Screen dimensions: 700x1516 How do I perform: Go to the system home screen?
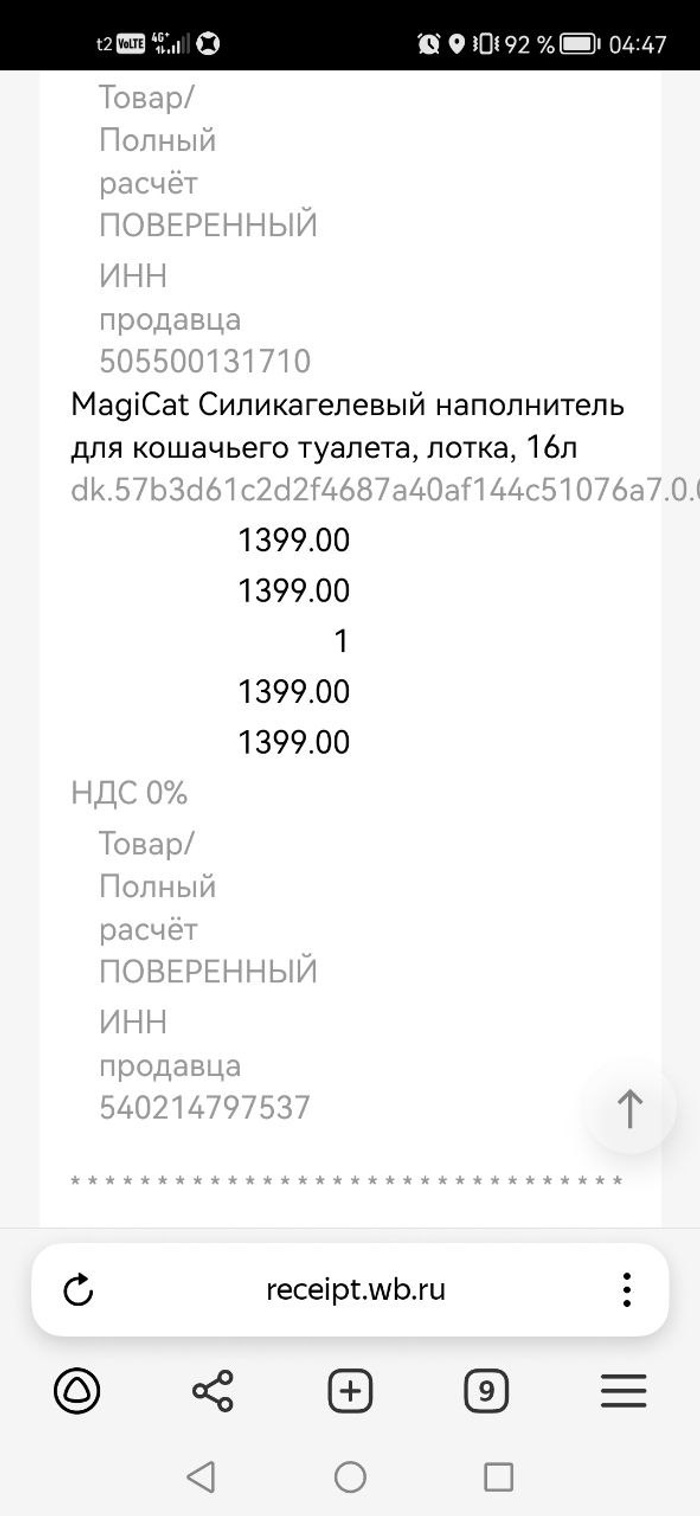(x=350, y=1476)
